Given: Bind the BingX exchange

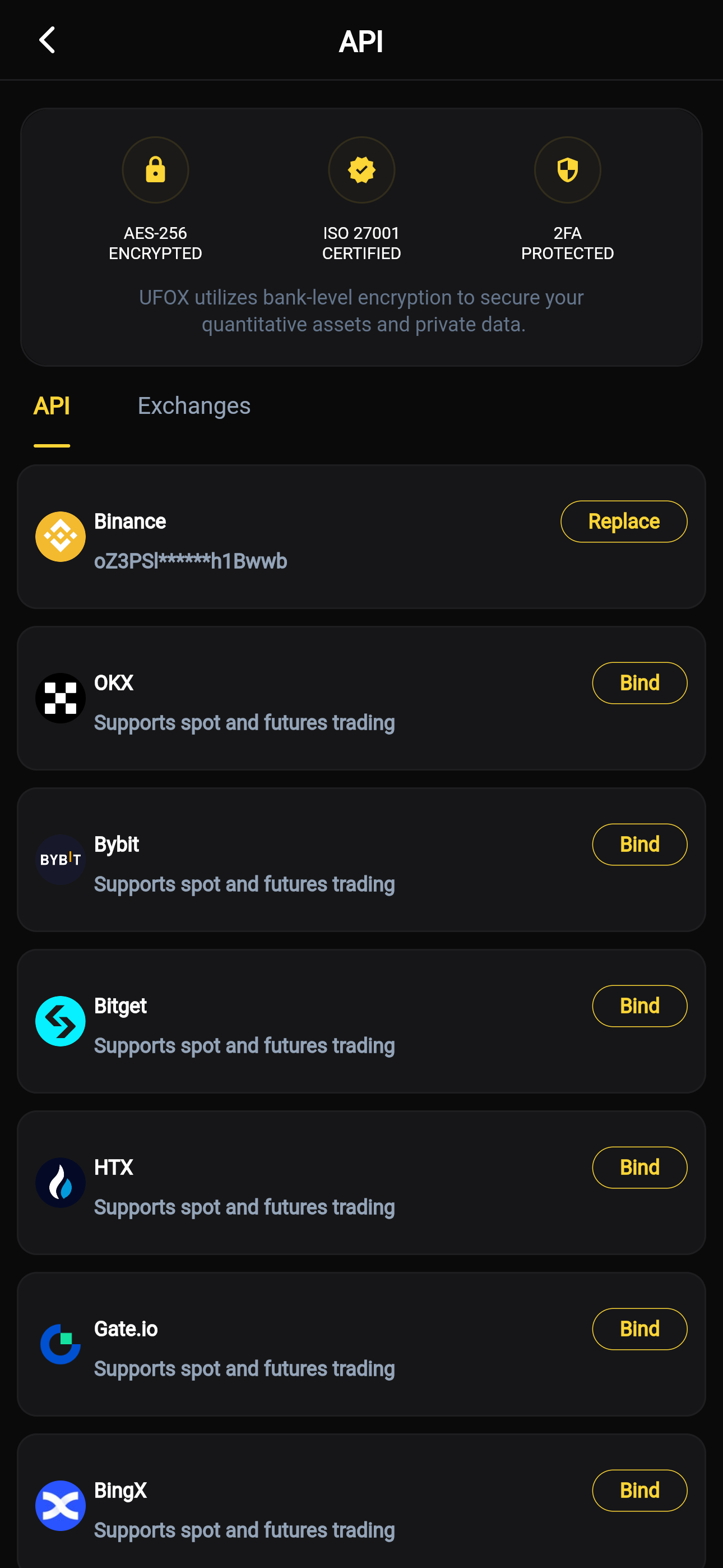Looking at the screenshot, I should click(x=639, y=1491).
